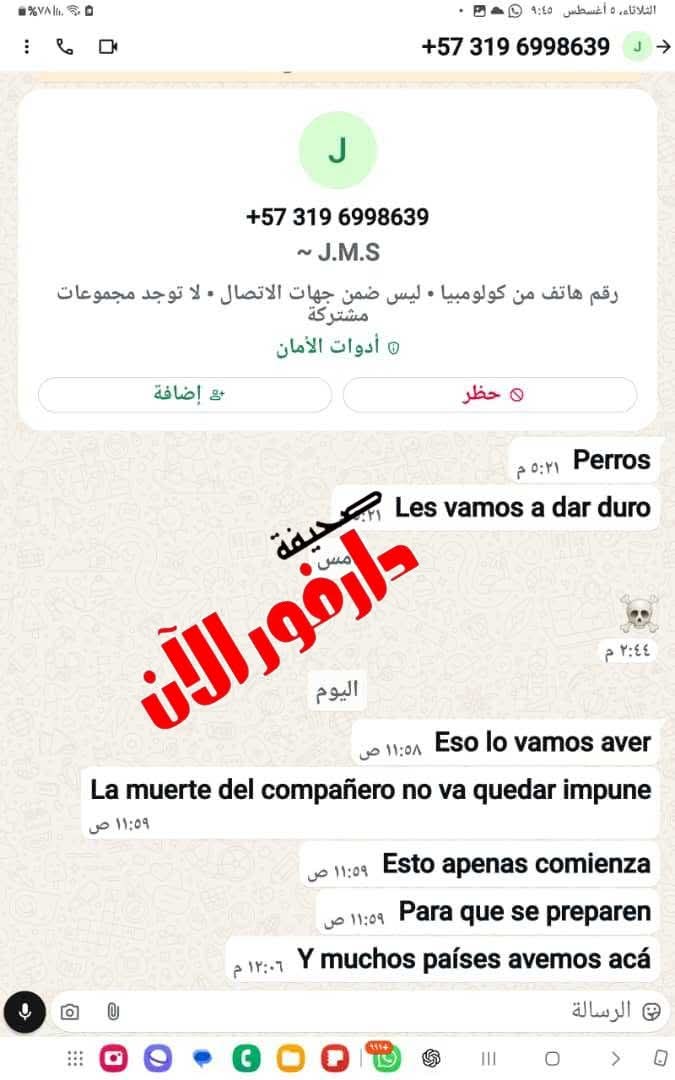Open the emoji picker in message bar
The image size is (675, 1080).
653,1011
